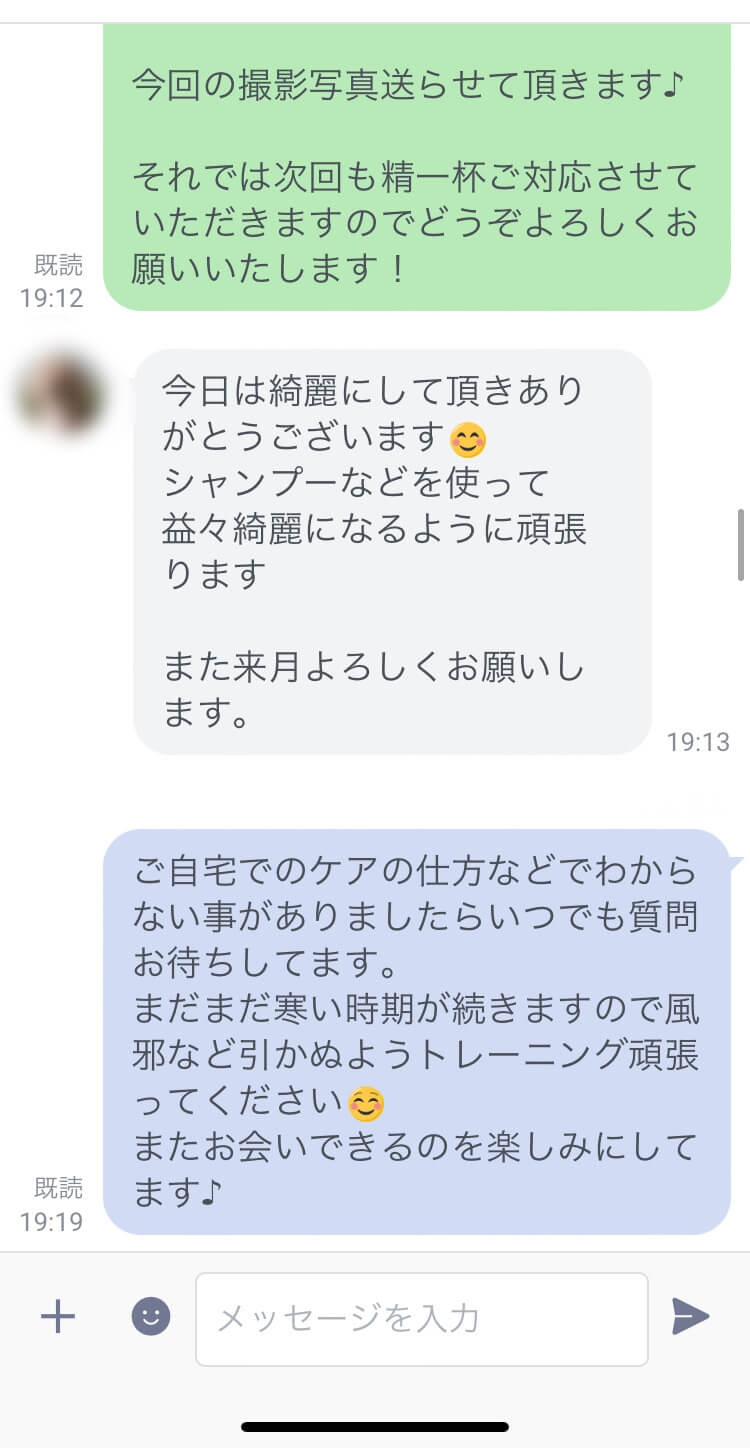Open the plus attachment menu
Screen dimensions: 750x1448
coord(58,1317)
